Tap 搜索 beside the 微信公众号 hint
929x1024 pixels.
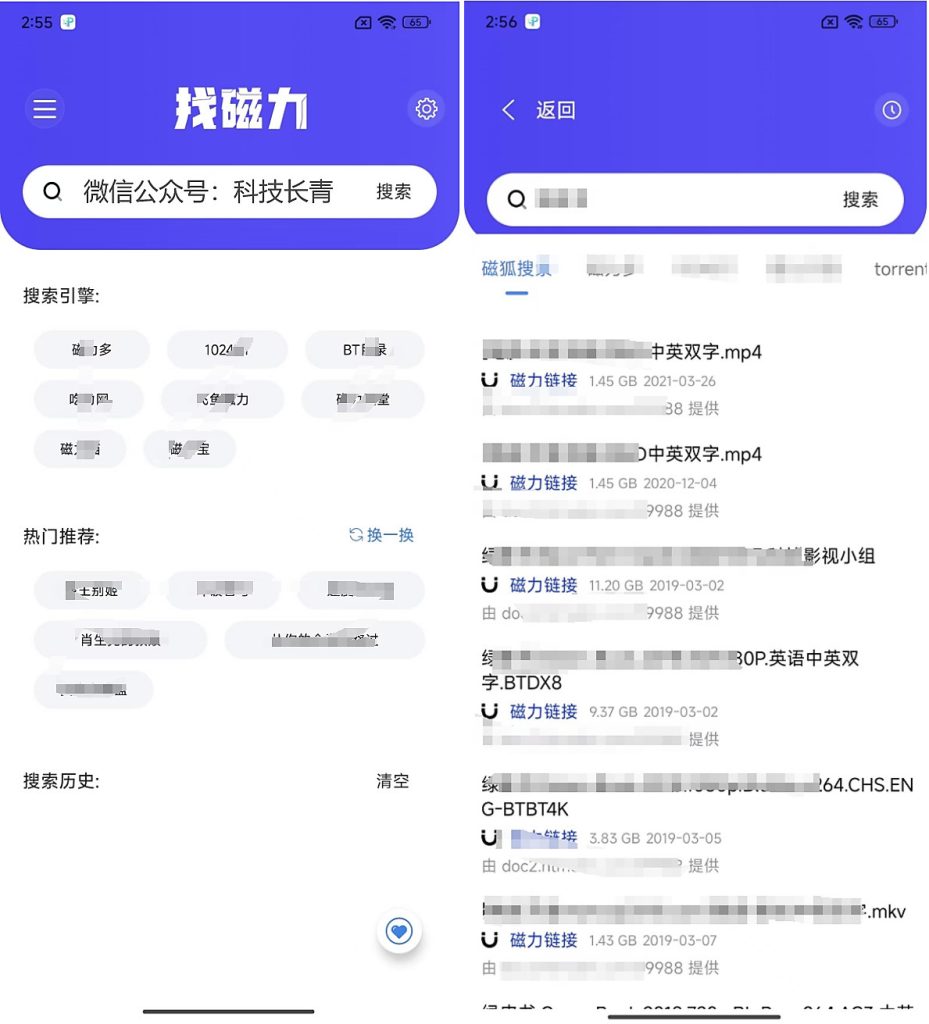pyautogui.click(x=393, y=192)
